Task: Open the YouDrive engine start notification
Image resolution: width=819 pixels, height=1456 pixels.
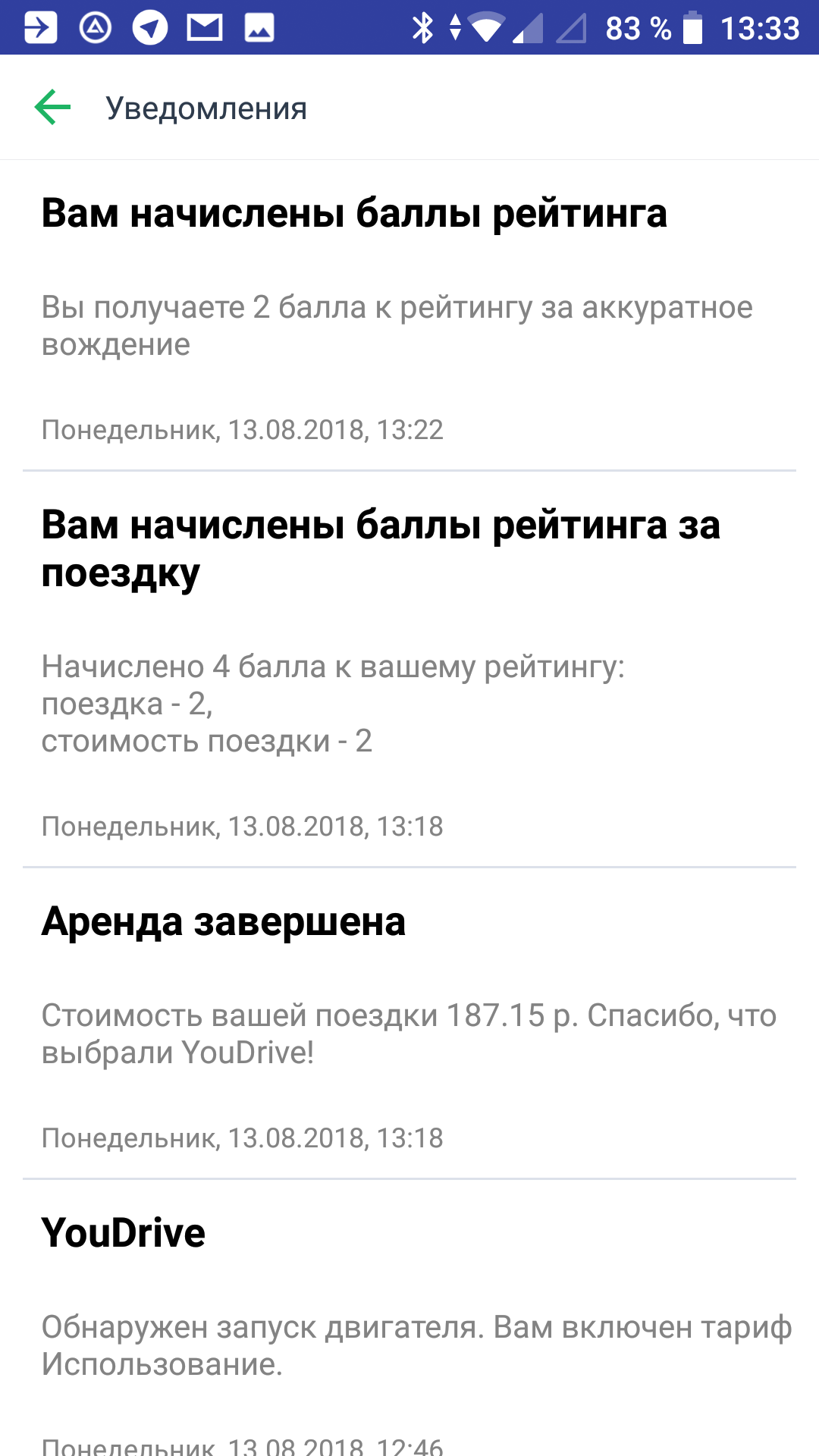Action: point(409,1318)
